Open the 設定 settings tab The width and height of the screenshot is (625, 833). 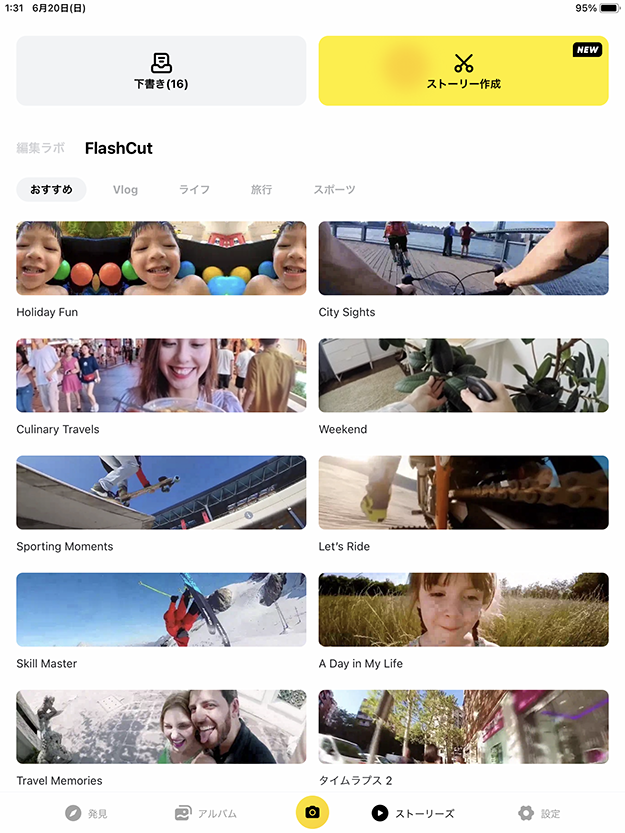coord(538,813)
